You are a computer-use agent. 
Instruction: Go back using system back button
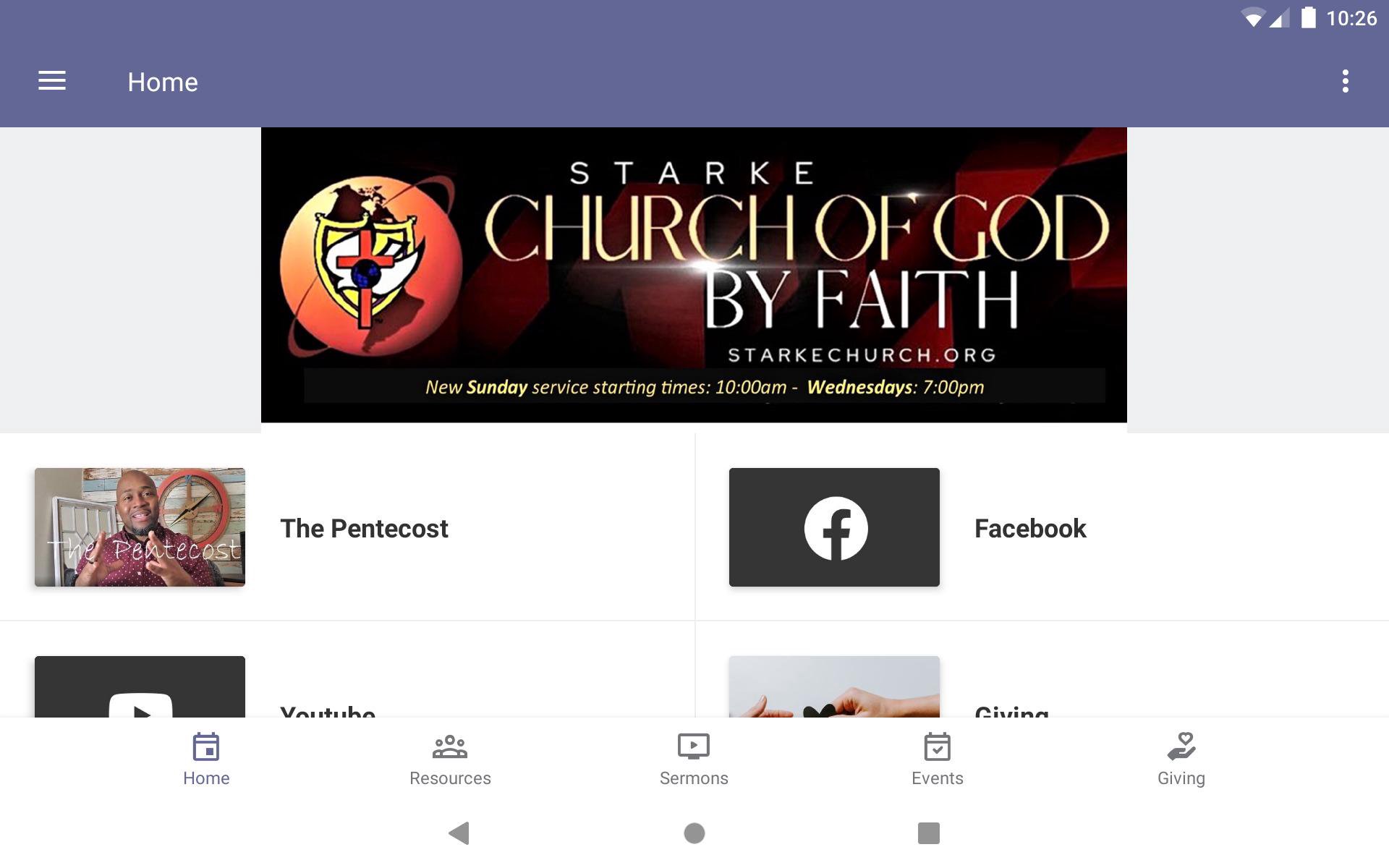click(459, 833)
